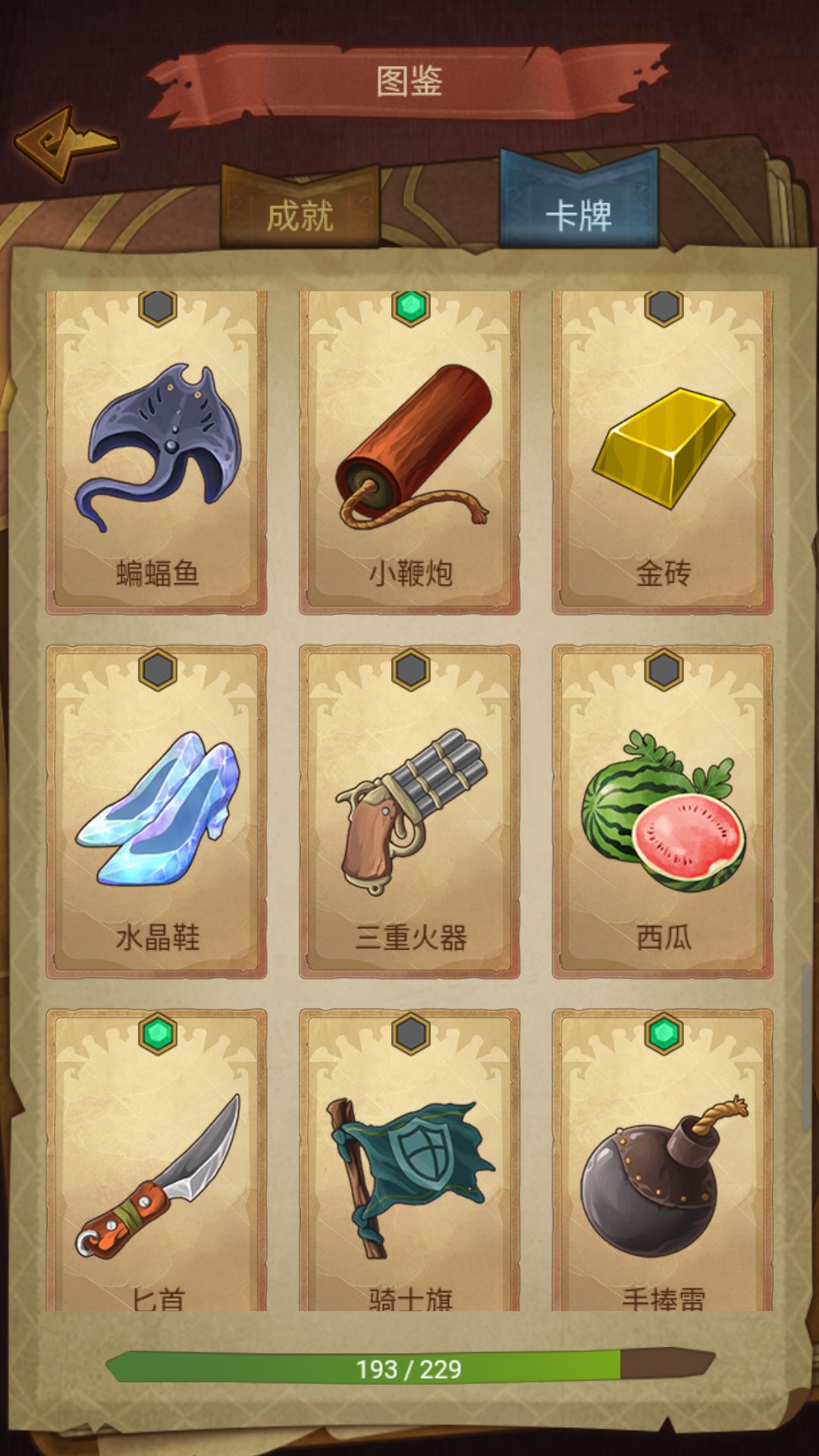The image size is (819, 1456).
Task: Click the 金砖 gold brick card
Action: (664, 447)
